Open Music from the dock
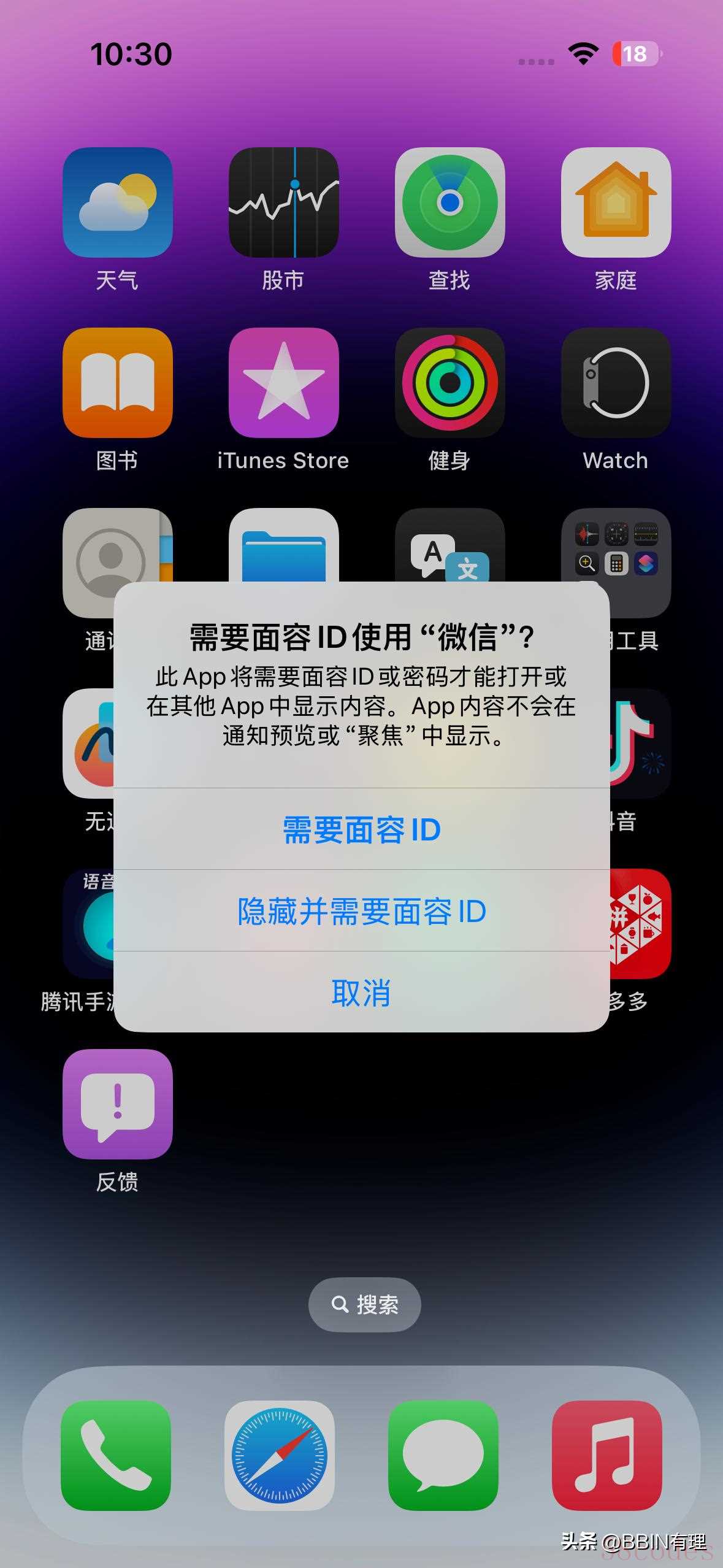This screenshot has width=723, height=1568. (607, 1456)
